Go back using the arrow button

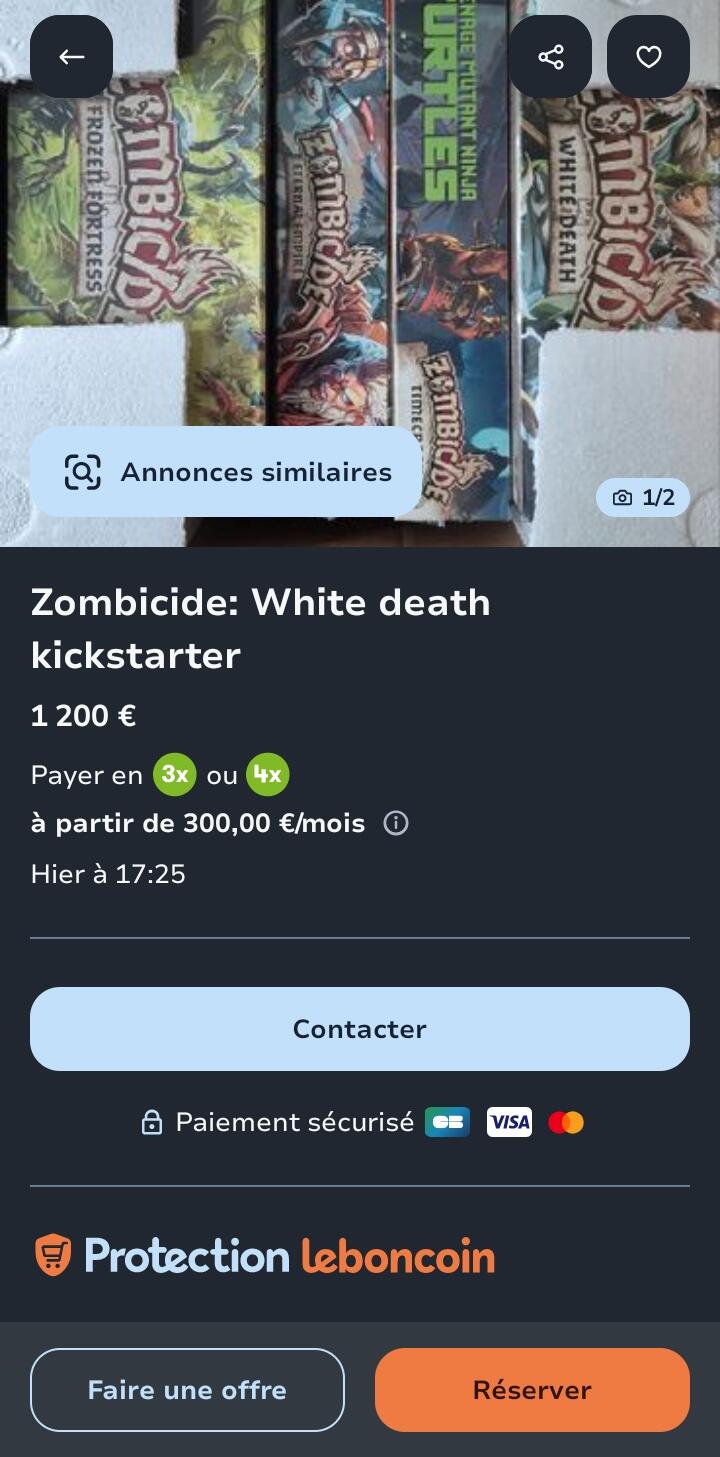point(71,57)
